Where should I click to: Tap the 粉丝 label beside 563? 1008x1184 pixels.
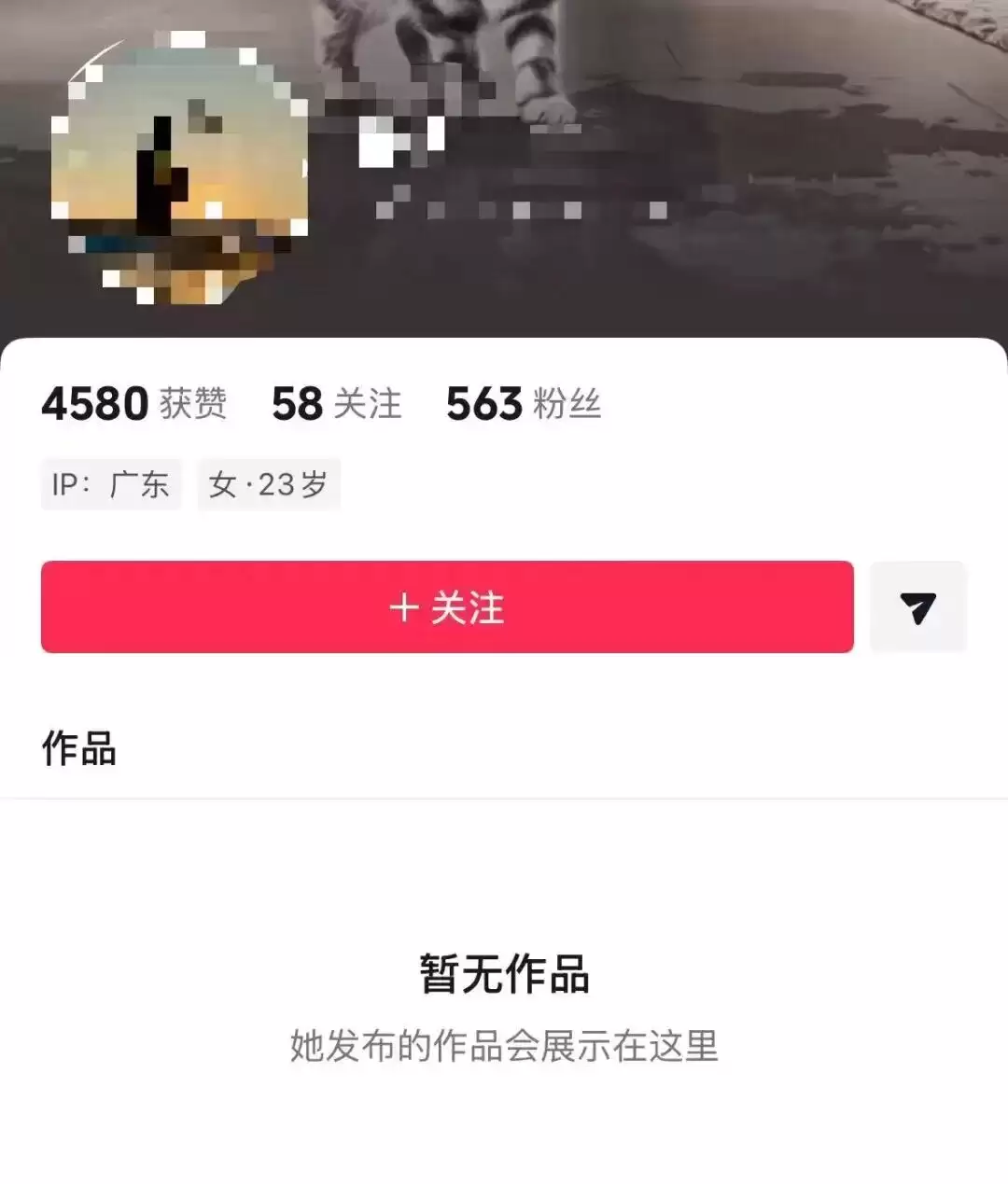569,407
